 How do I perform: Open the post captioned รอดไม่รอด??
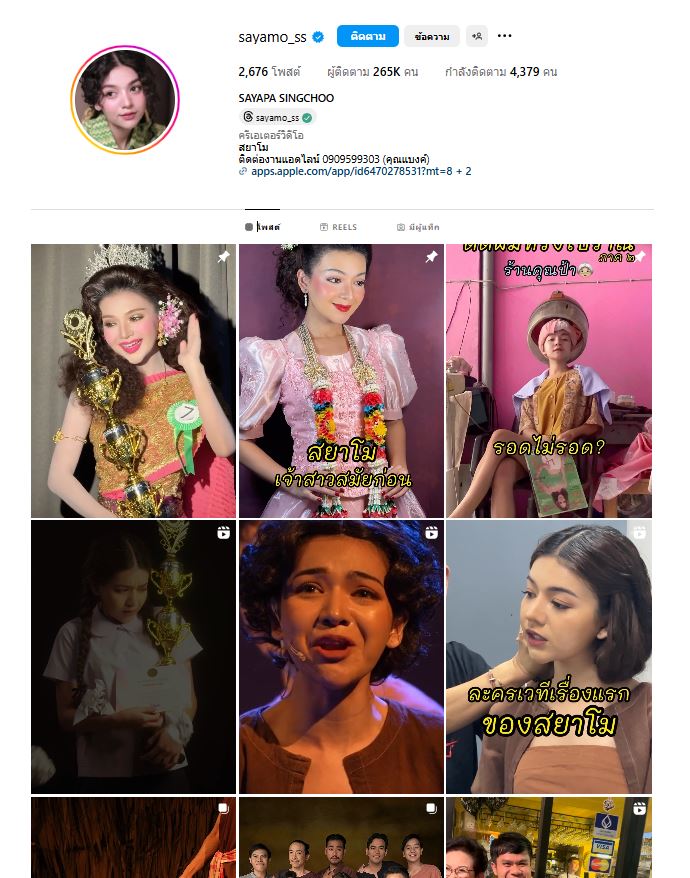[548, 380]
